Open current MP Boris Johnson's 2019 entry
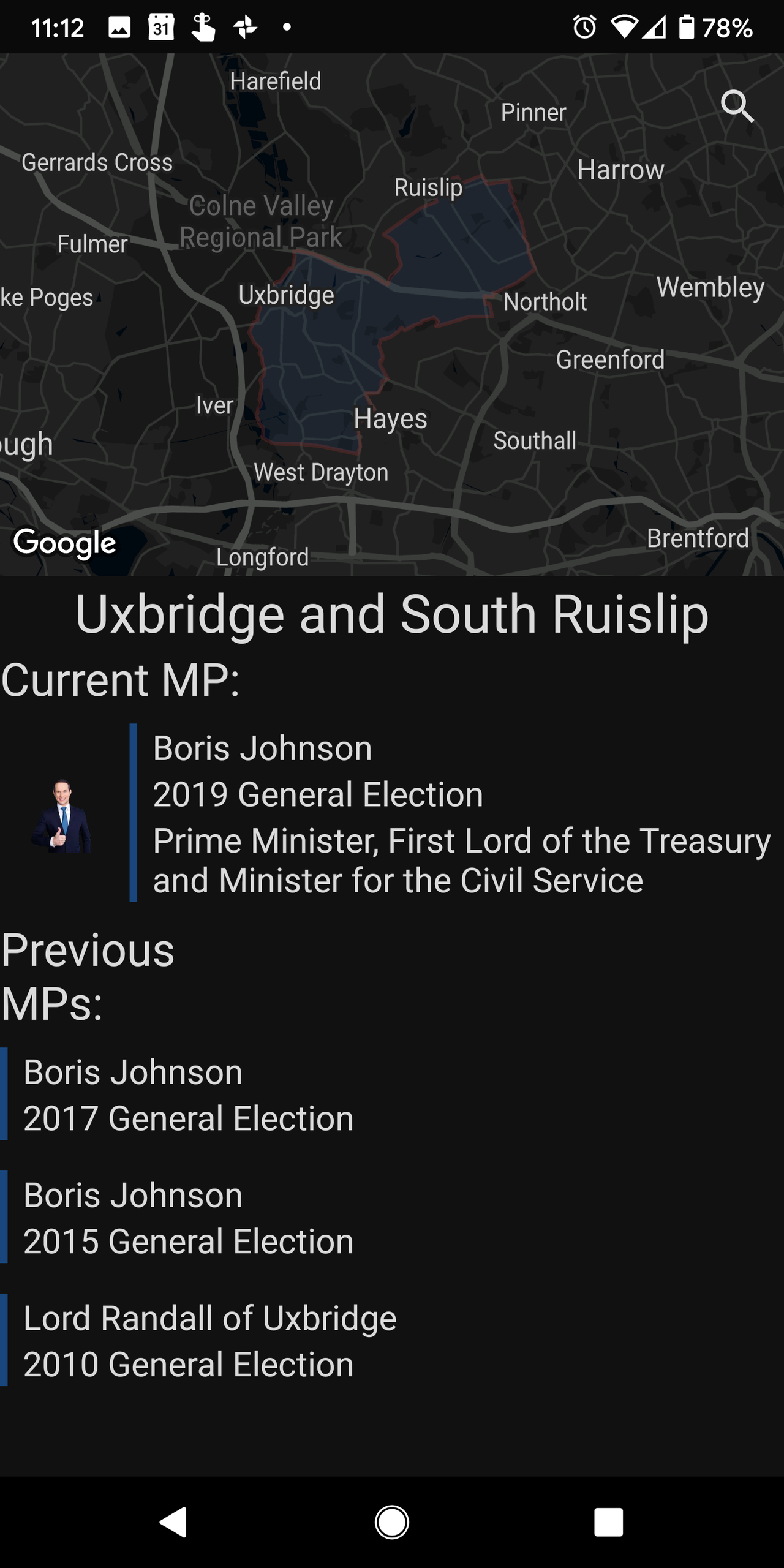 392,813
